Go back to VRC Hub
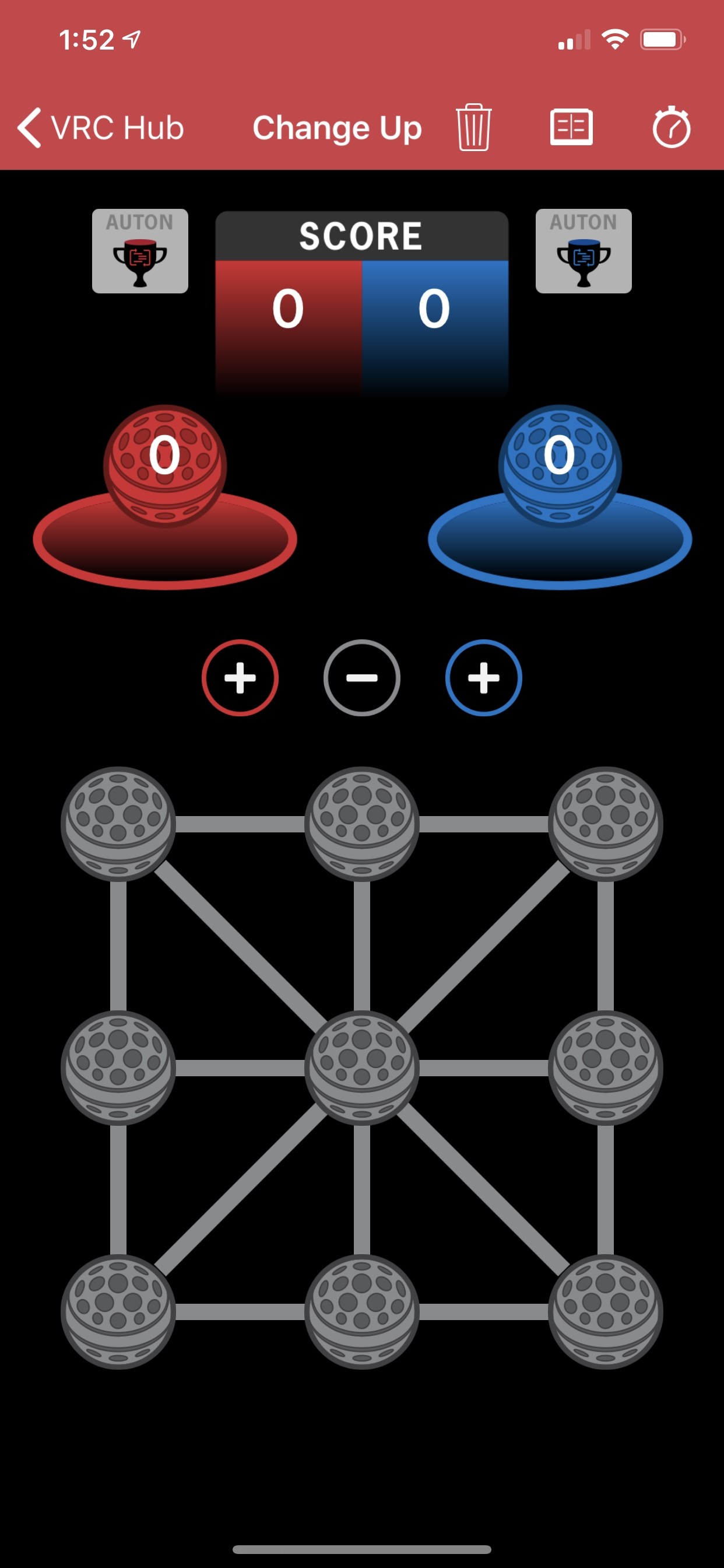724x1568 pixels. click(100, 128)
